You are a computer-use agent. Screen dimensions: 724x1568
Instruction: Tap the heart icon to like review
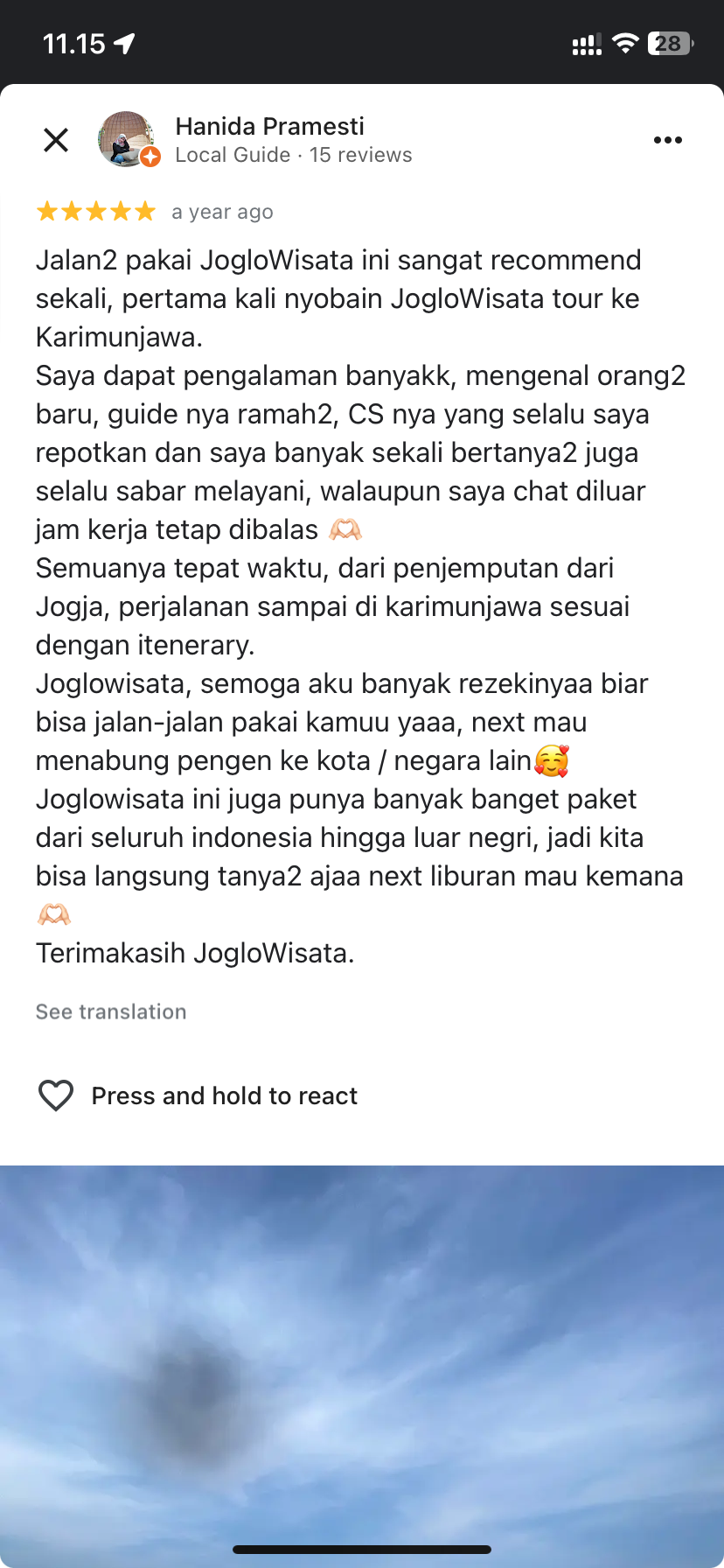[x=56, y=1095]
